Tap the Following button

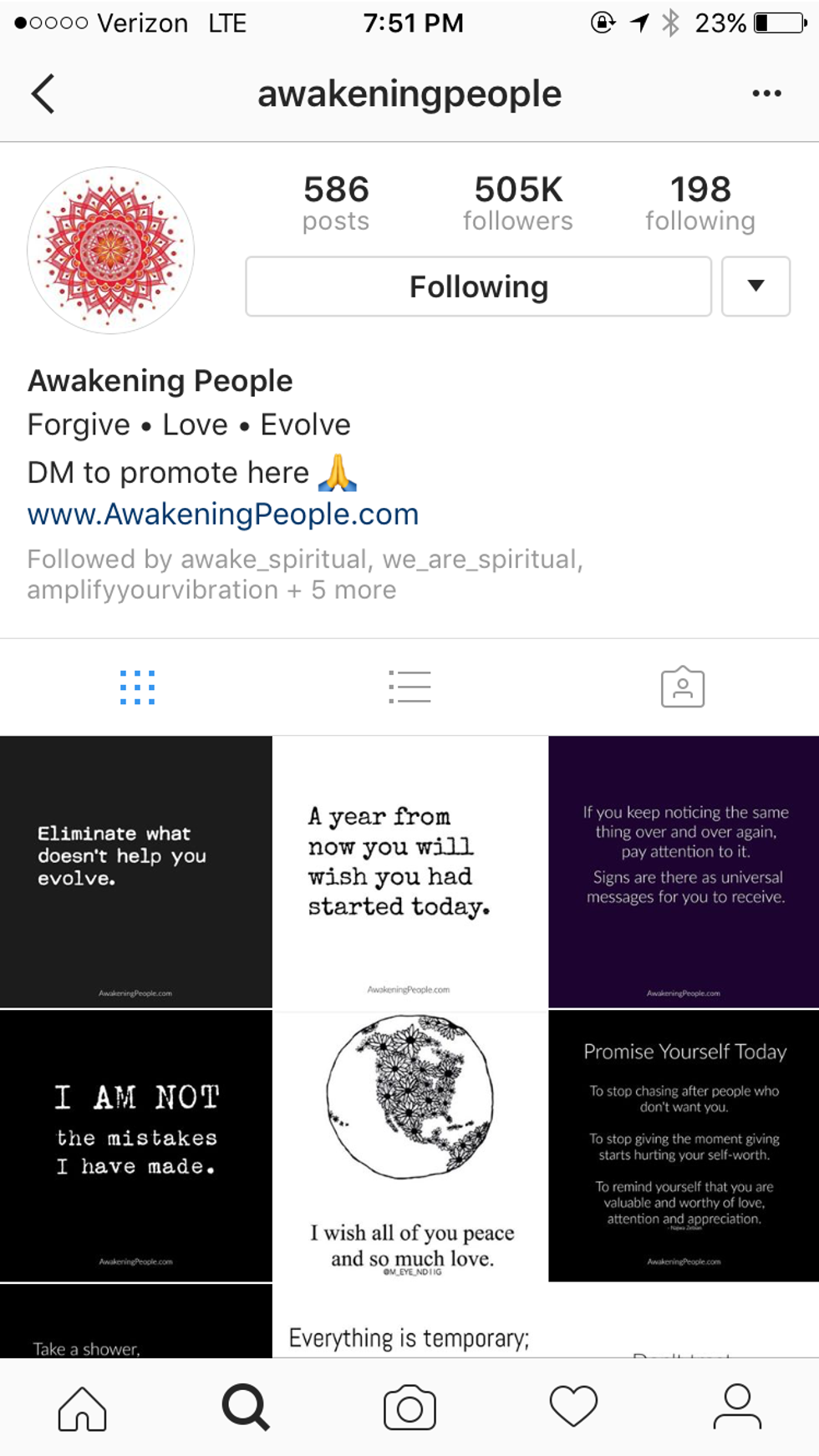478,287
